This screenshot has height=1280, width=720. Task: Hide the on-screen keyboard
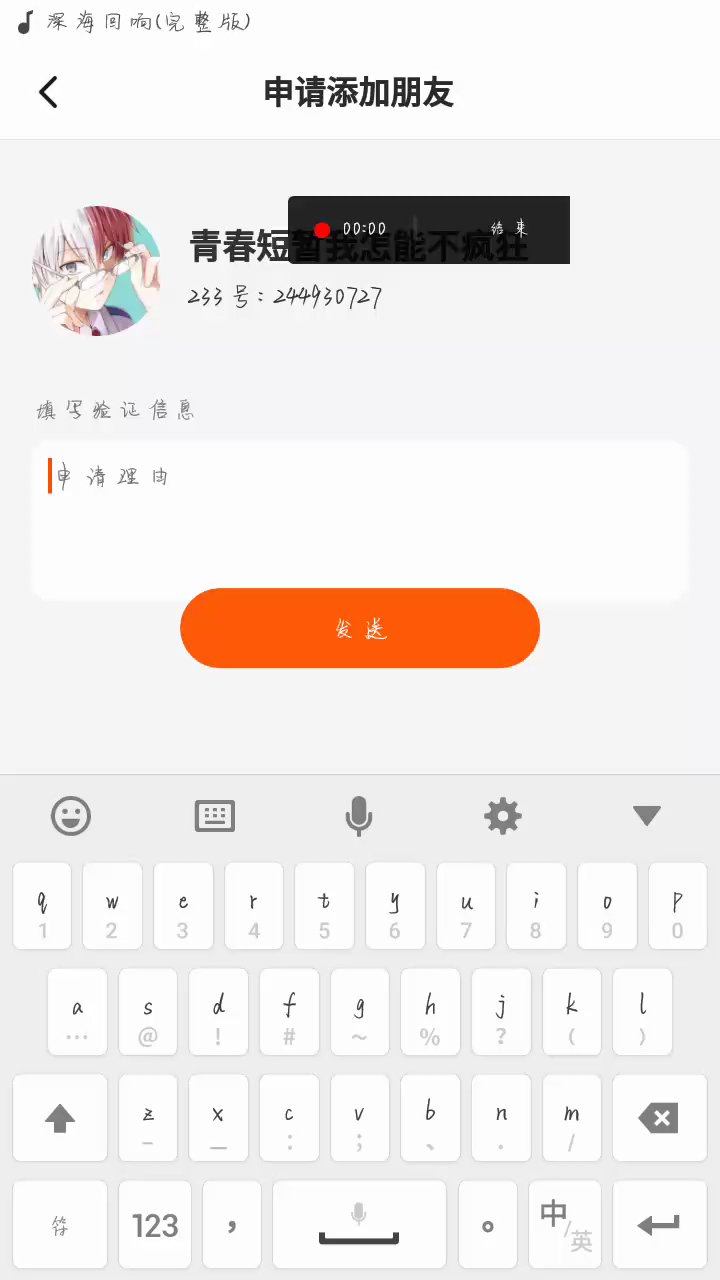click(x=647, y=816)
